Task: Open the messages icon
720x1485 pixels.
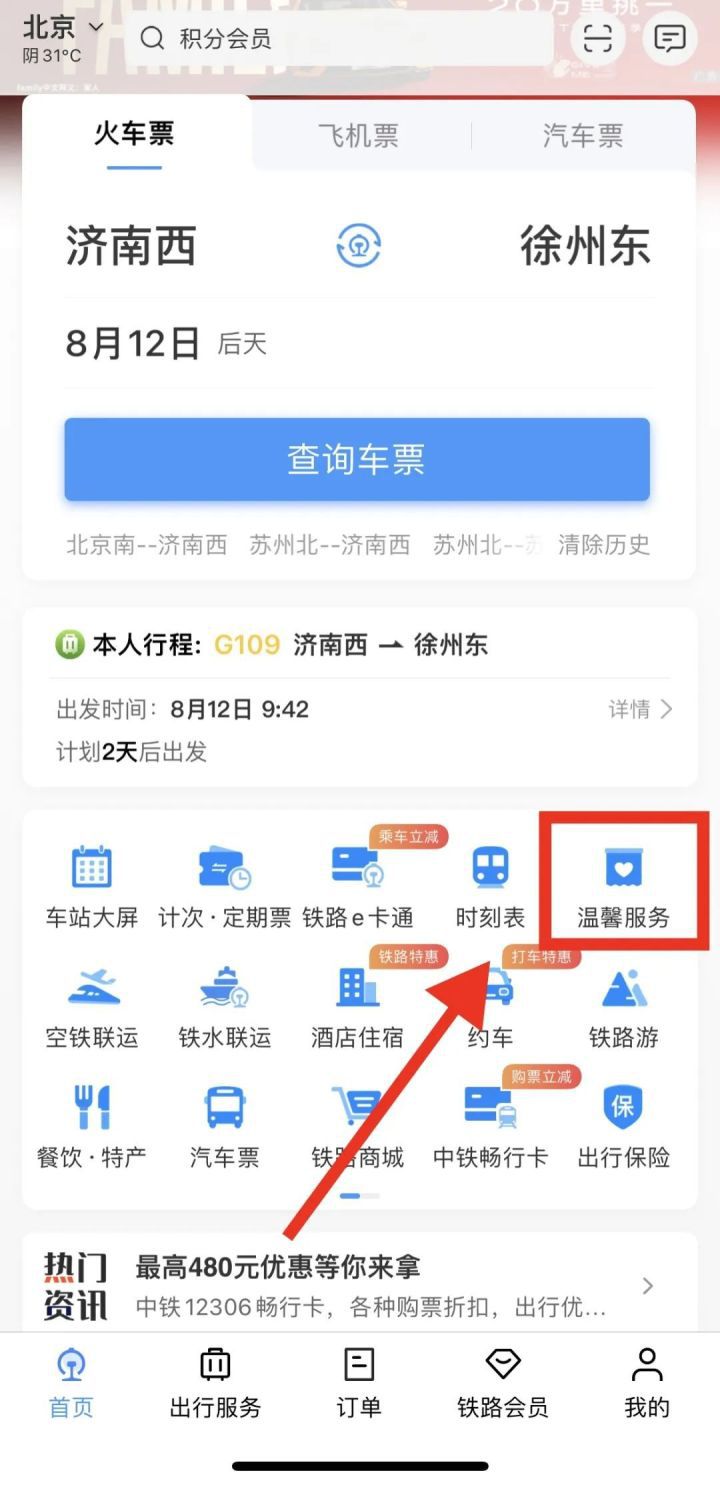Action: click(x=669, y=39)
